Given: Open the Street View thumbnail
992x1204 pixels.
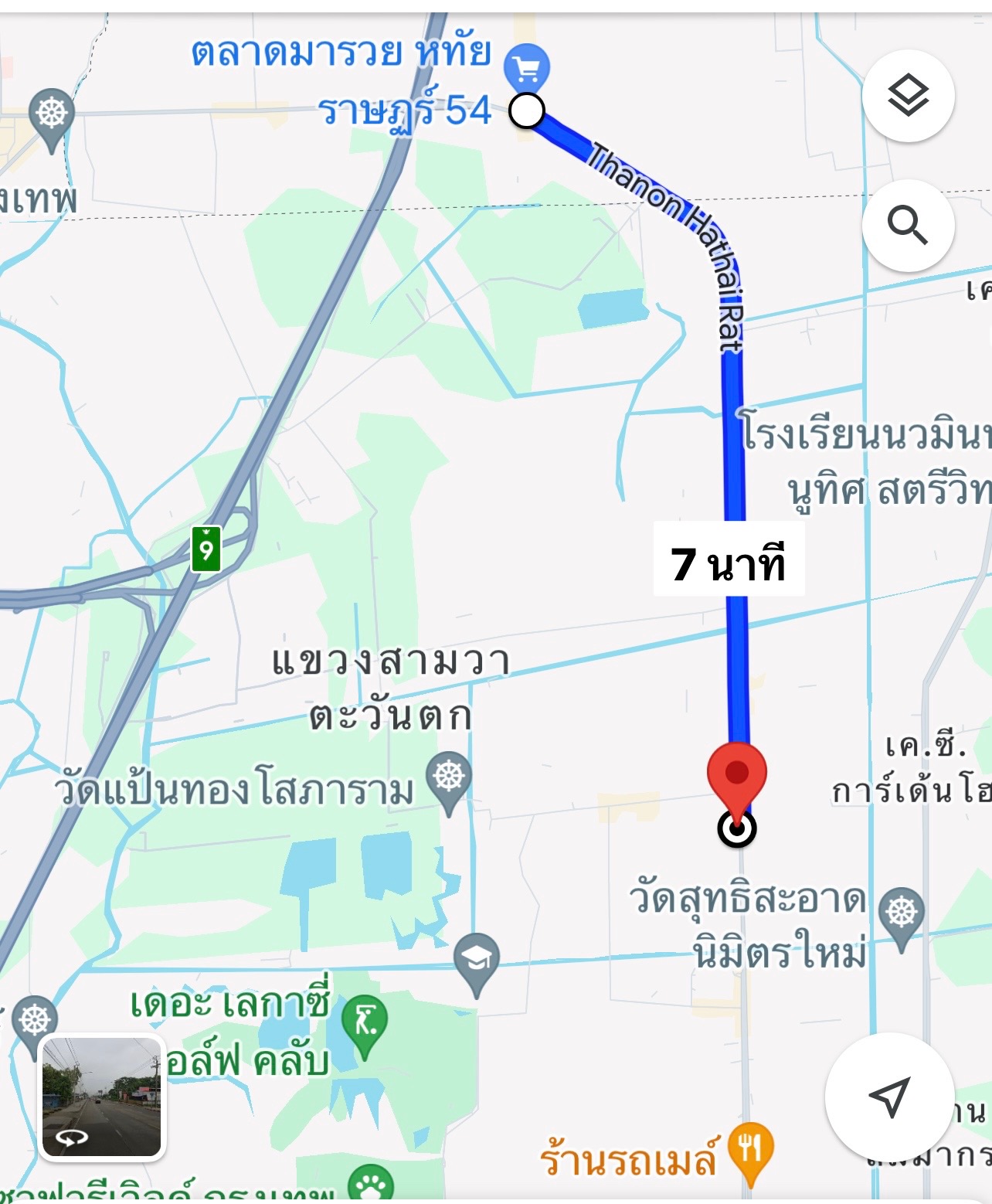Looking at the screenshot, I should pos(102,1097).
